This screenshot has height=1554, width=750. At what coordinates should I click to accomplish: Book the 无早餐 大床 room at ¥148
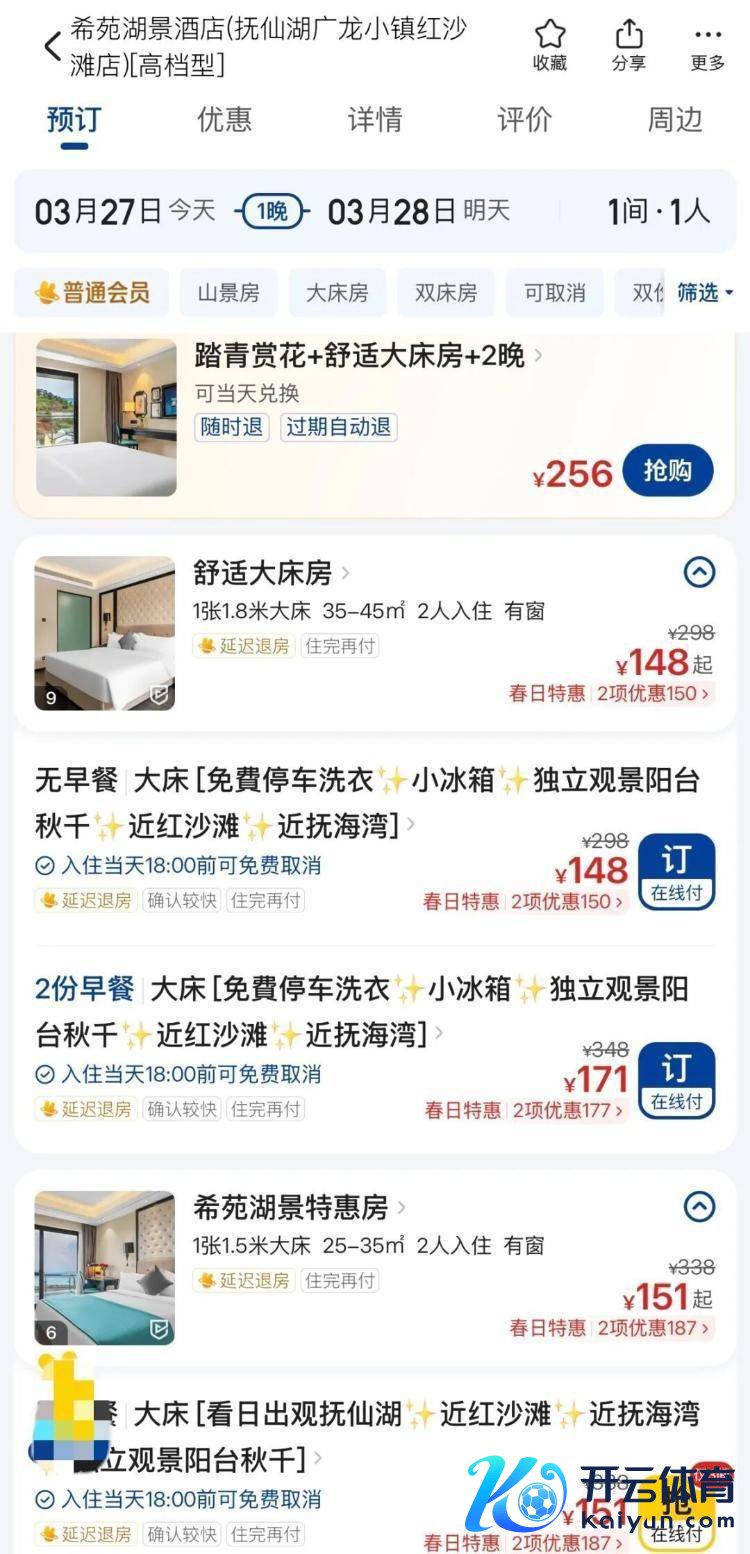pos(676,871)
